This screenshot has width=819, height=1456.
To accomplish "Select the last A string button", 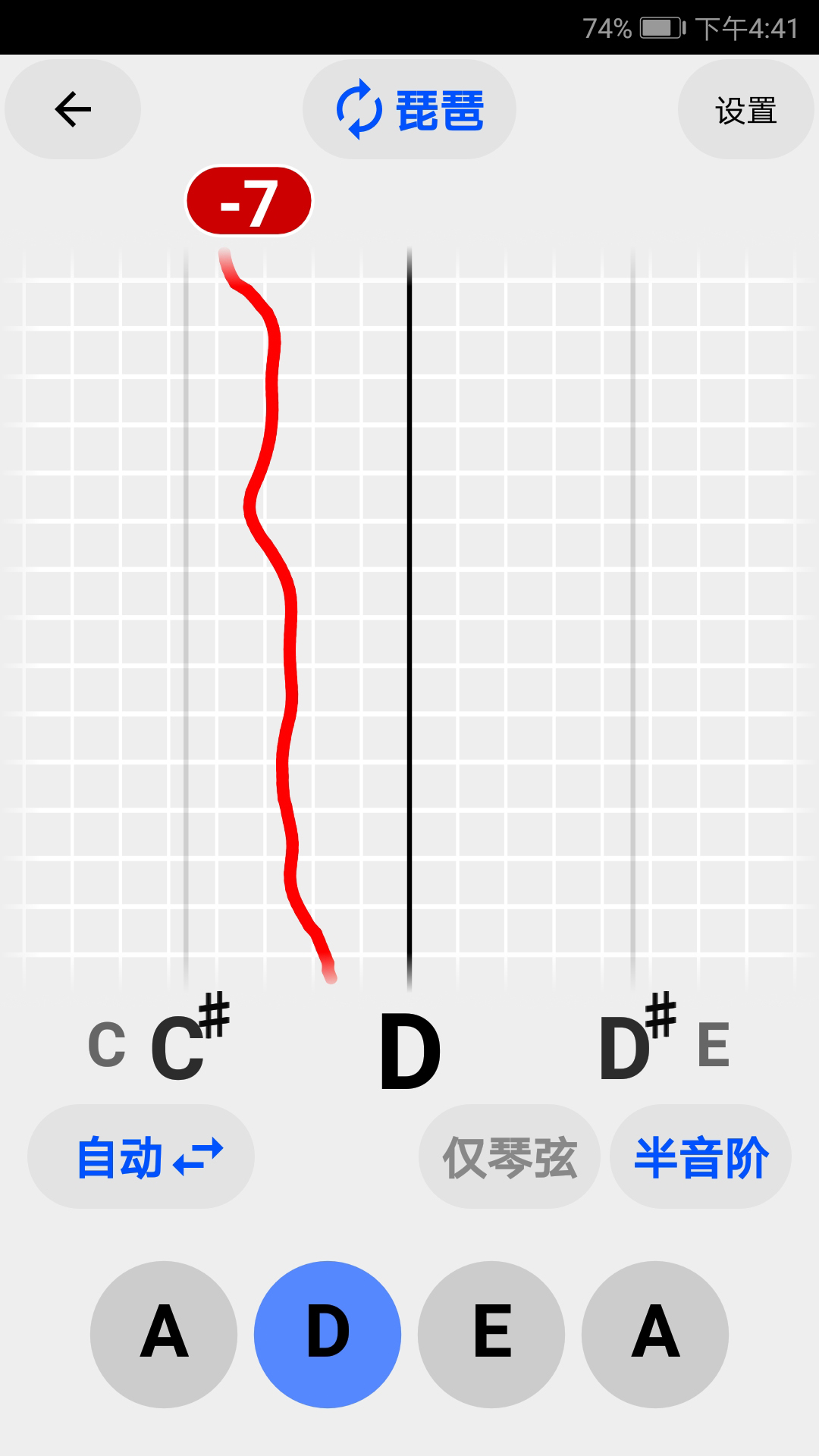I will coord(655,1334).
